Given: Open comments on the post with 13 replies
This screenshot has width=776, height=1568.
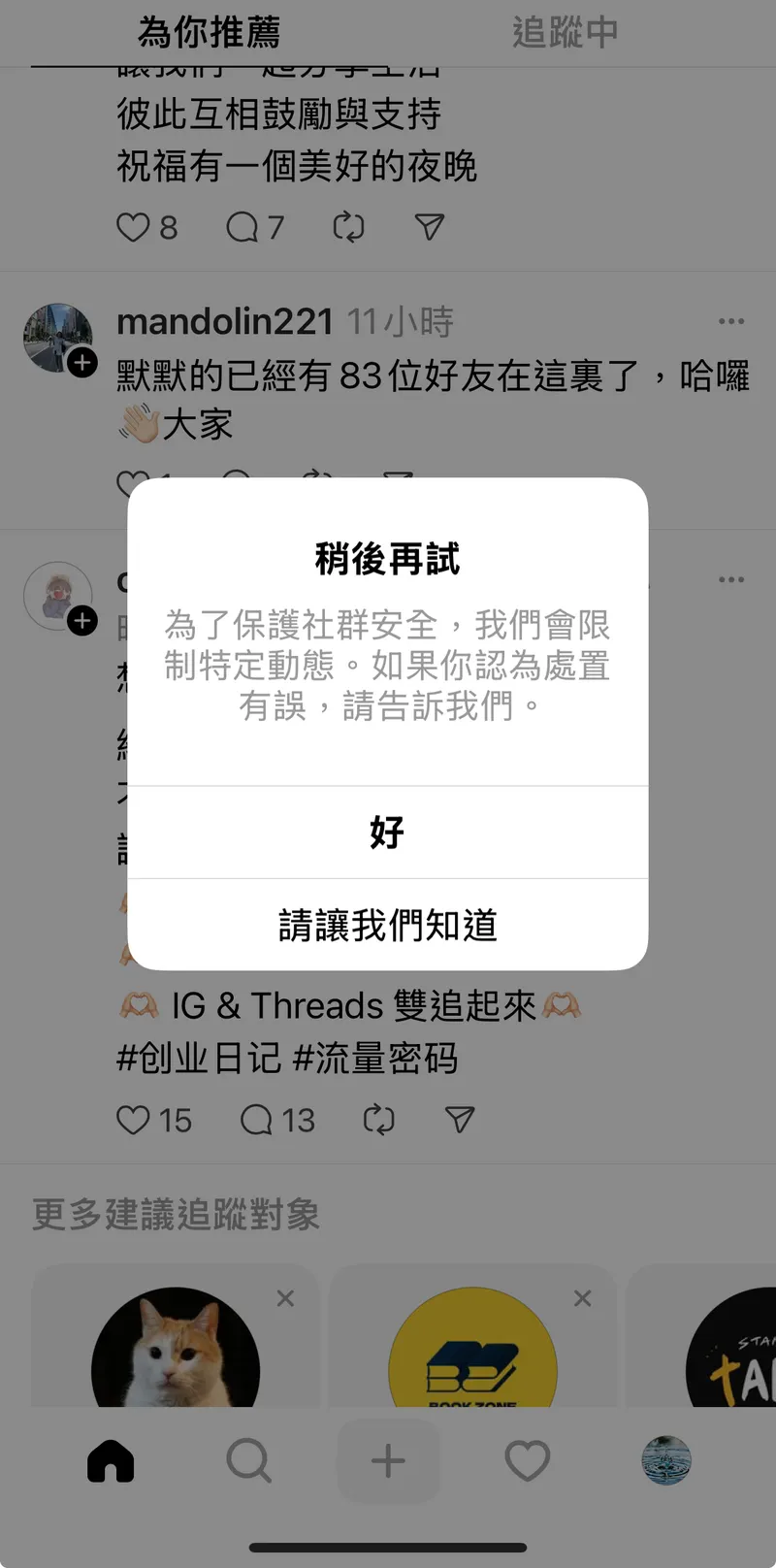Looking at the screenshot, I should click(256, 1120).
